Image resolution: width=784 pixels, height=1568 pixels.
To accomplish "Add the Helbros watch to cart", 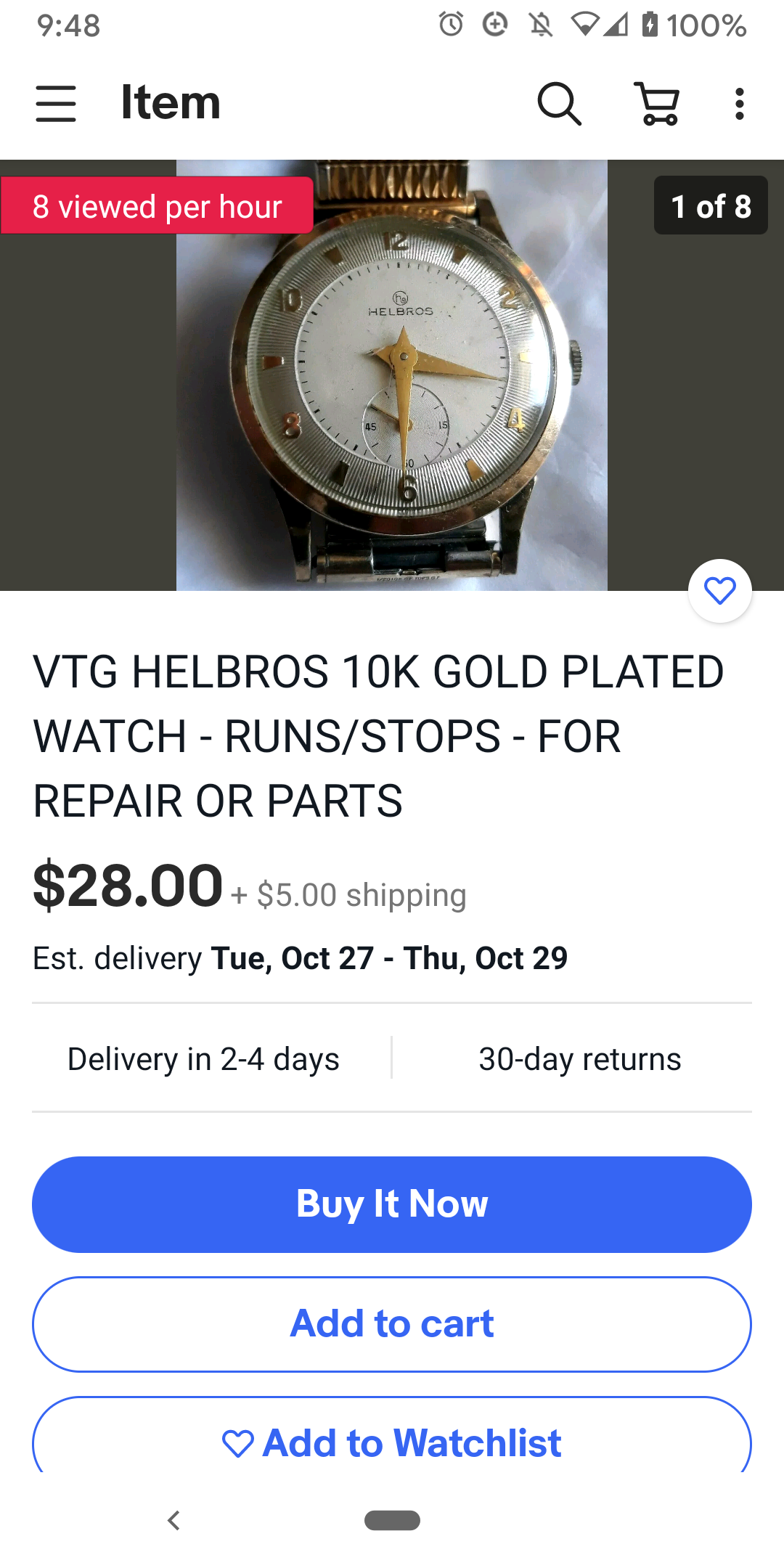I will pyautogui.click(x=392, y=1323).
